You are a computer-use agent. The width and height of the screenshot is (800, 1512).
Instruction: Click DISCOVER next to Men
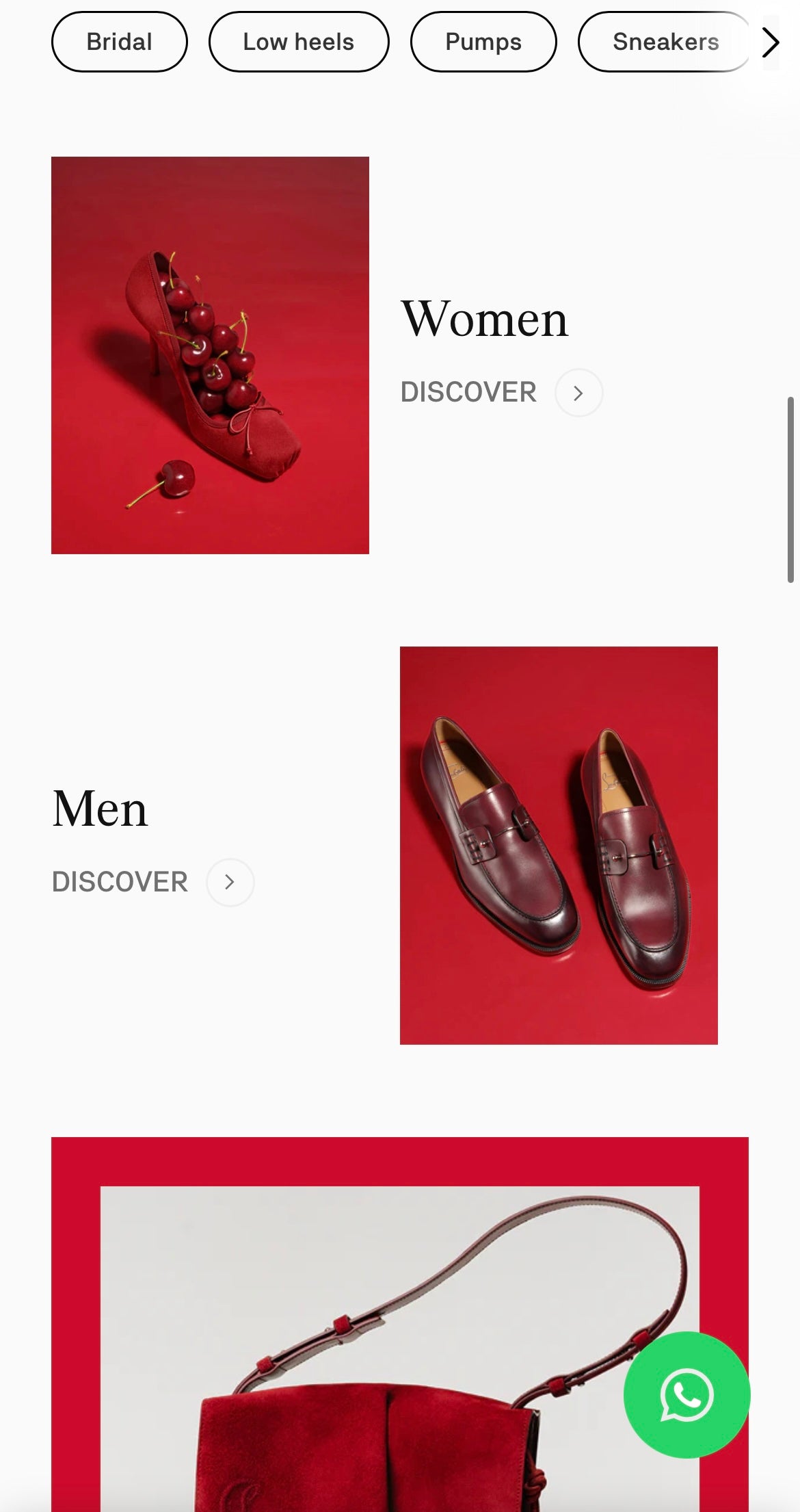tap(119, 881)
